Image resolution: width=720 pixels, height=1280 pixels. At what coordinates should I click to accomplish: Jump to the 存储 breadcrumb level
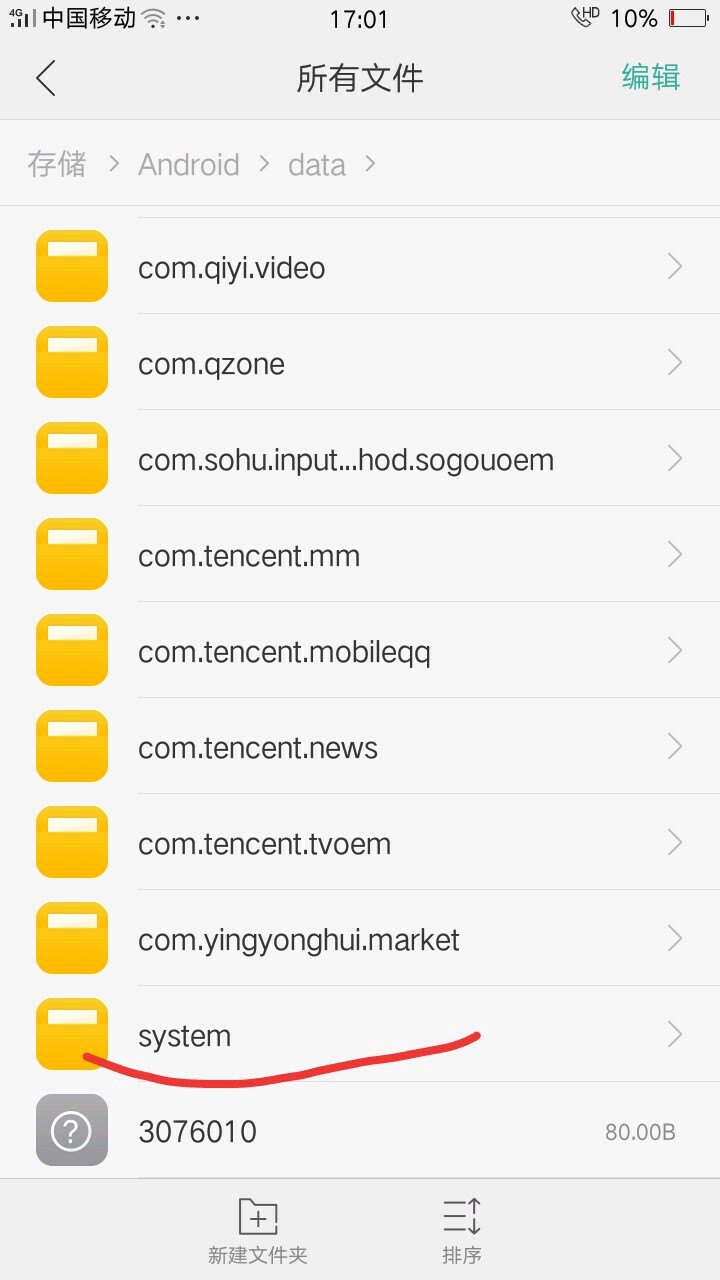(57, 164)
